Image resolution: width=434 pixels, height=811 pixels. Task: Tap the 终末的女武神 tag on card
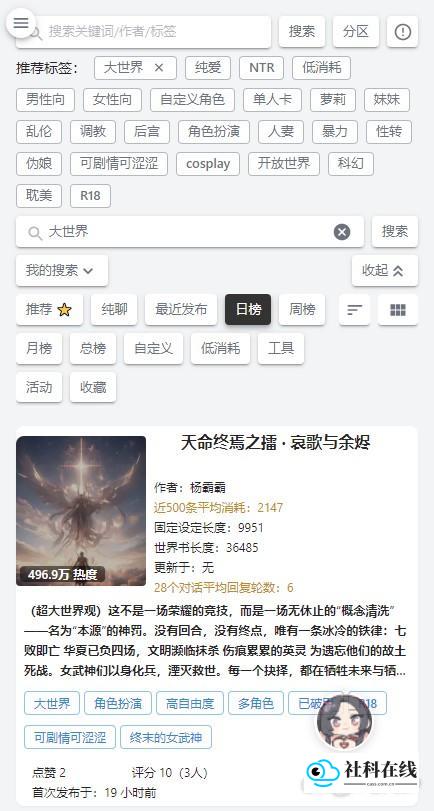click(x=166, y=738)
